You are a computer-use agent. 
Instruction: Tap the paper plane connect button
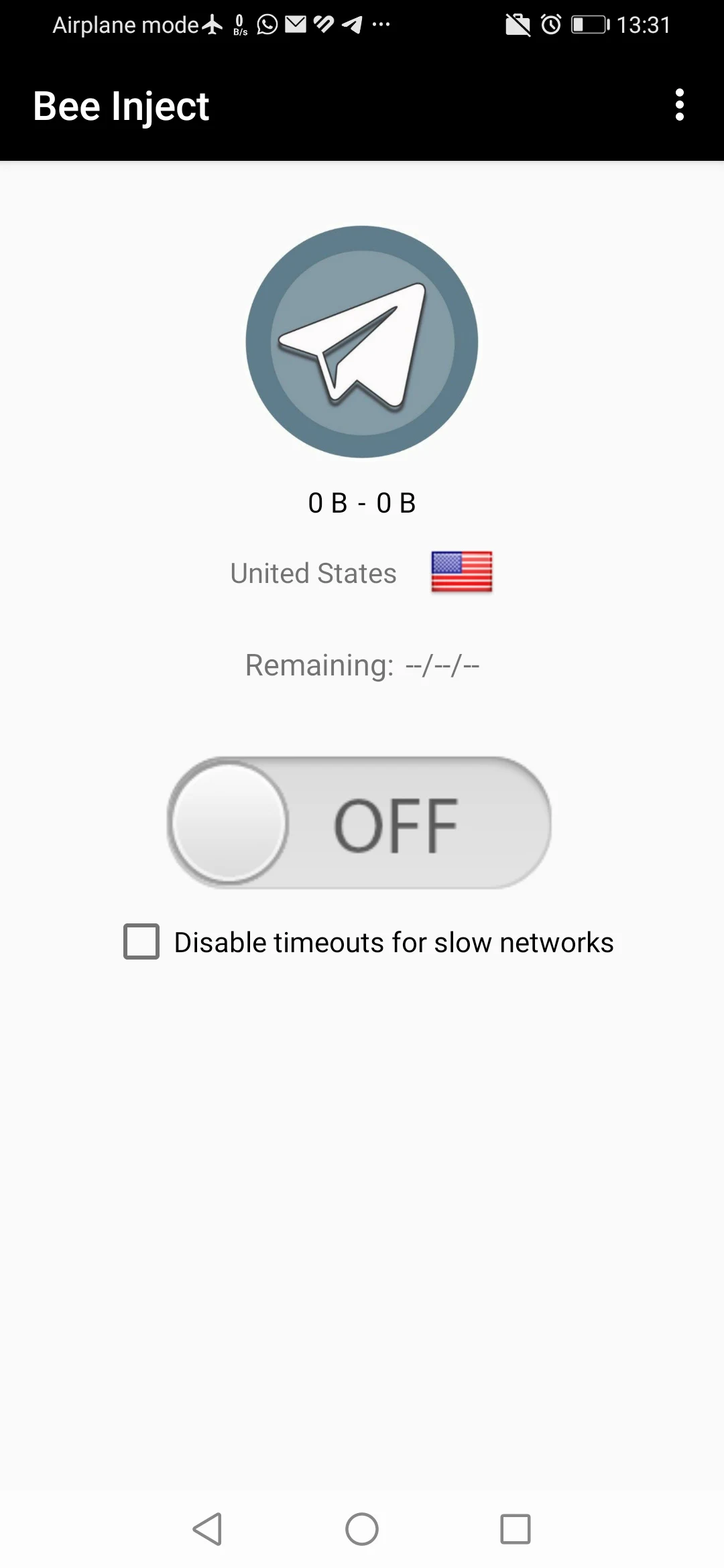tap(362, 342)
